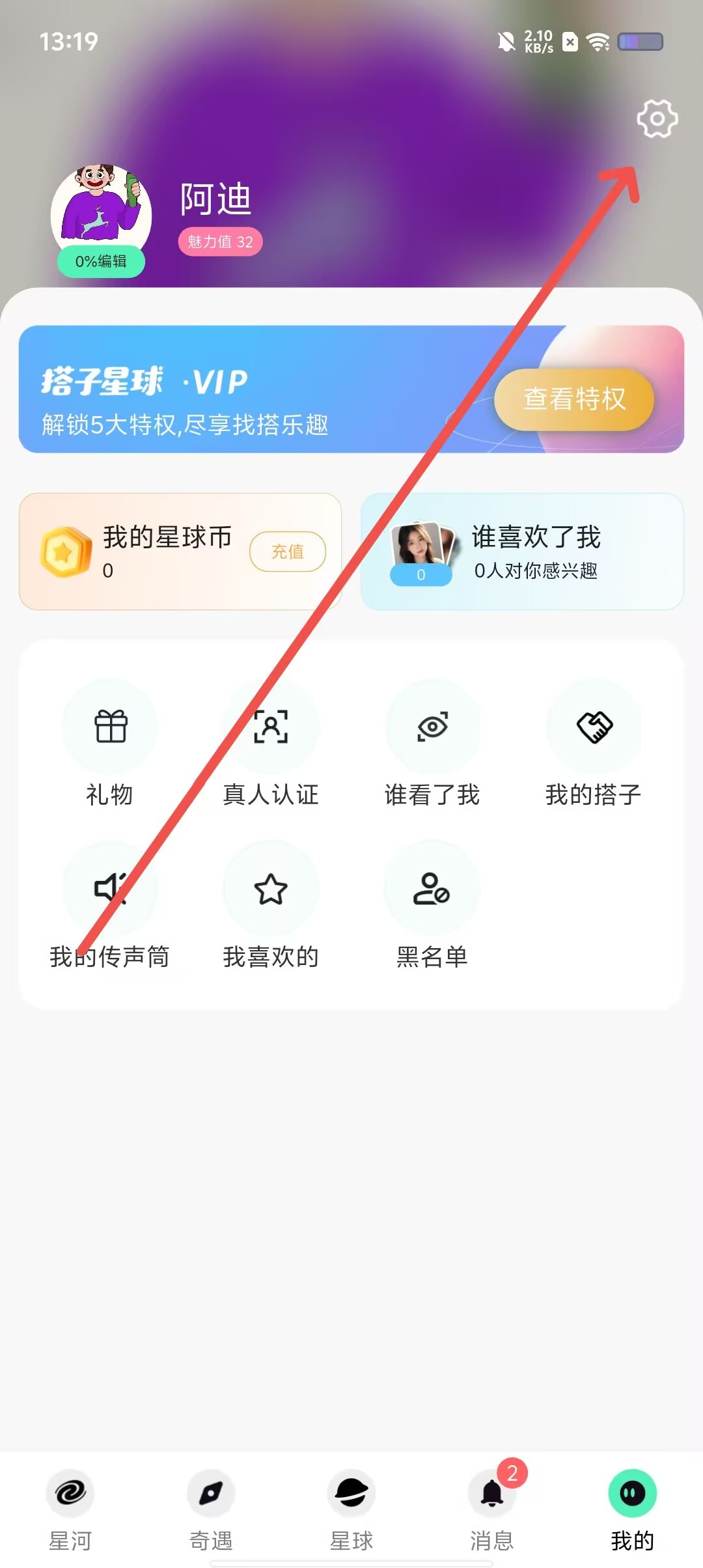View VIP privileges with 查看特权
The image size is (703, 1568).
click(x=573, y=399)
